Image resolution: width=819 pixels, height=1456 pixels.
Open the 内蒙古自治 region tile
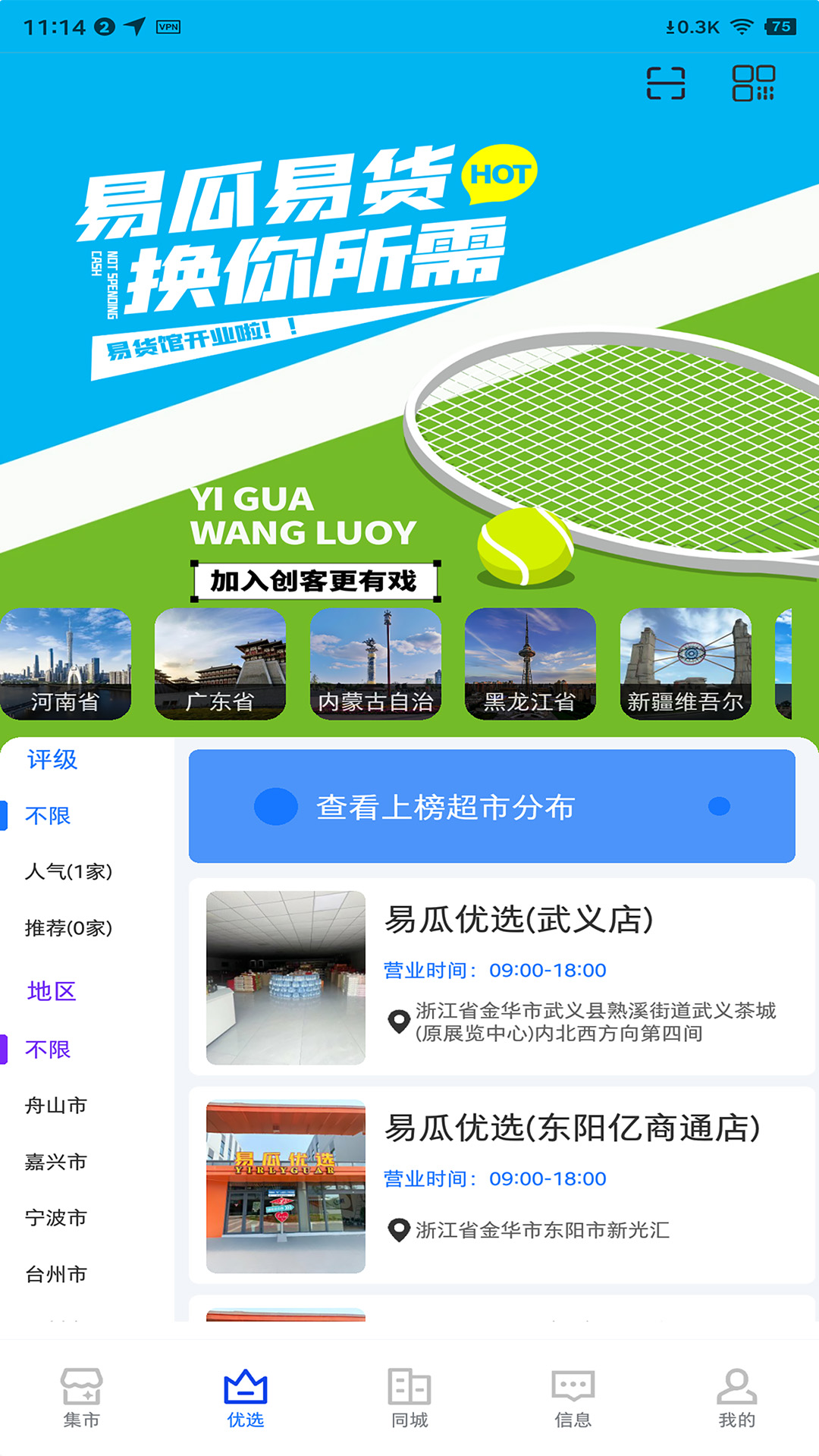pyautogui.click(x=375, y=664)
